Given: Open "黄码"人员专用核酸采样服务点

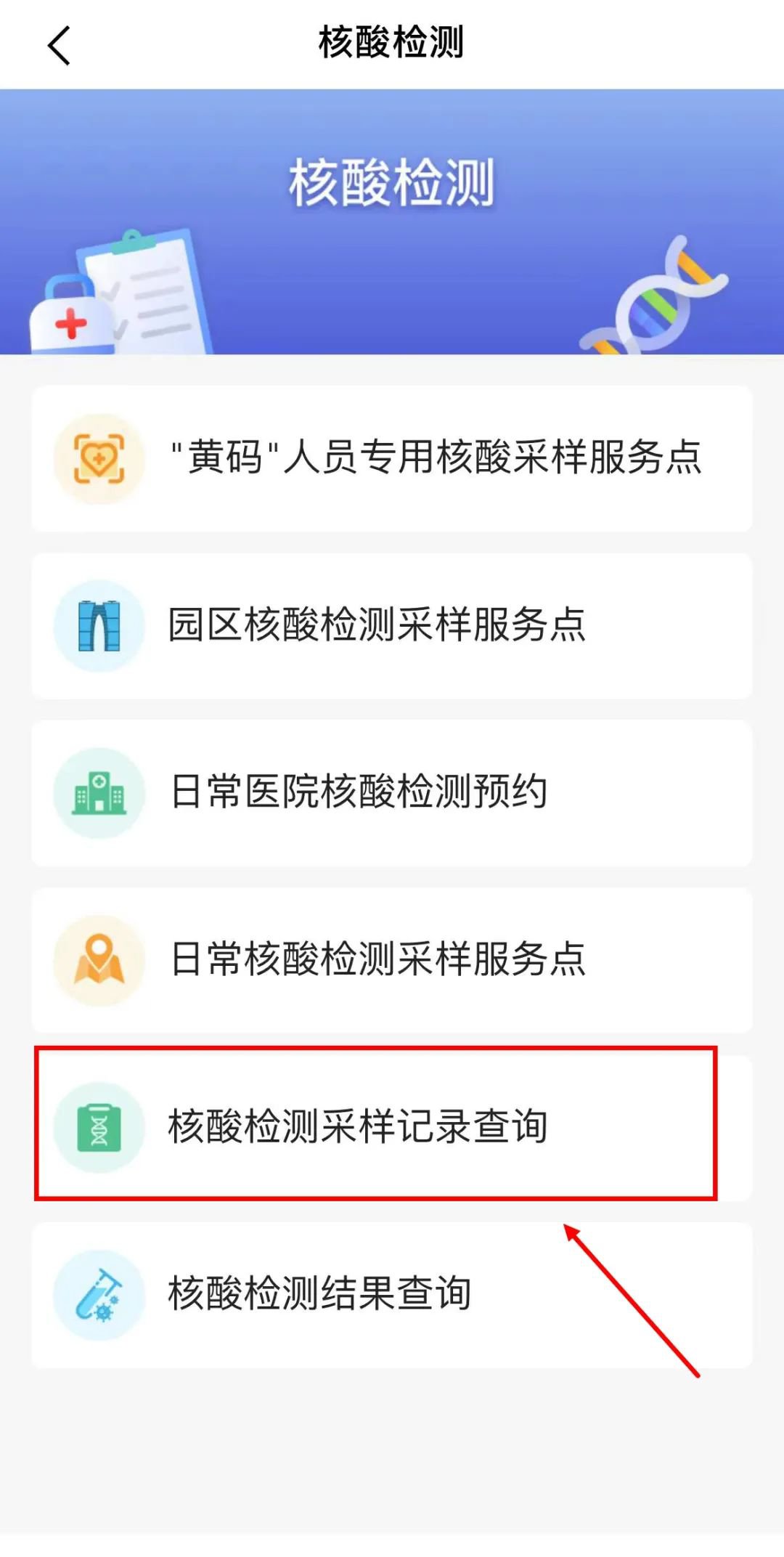Looking at the screenshot, I should click(x=392, y=458).
